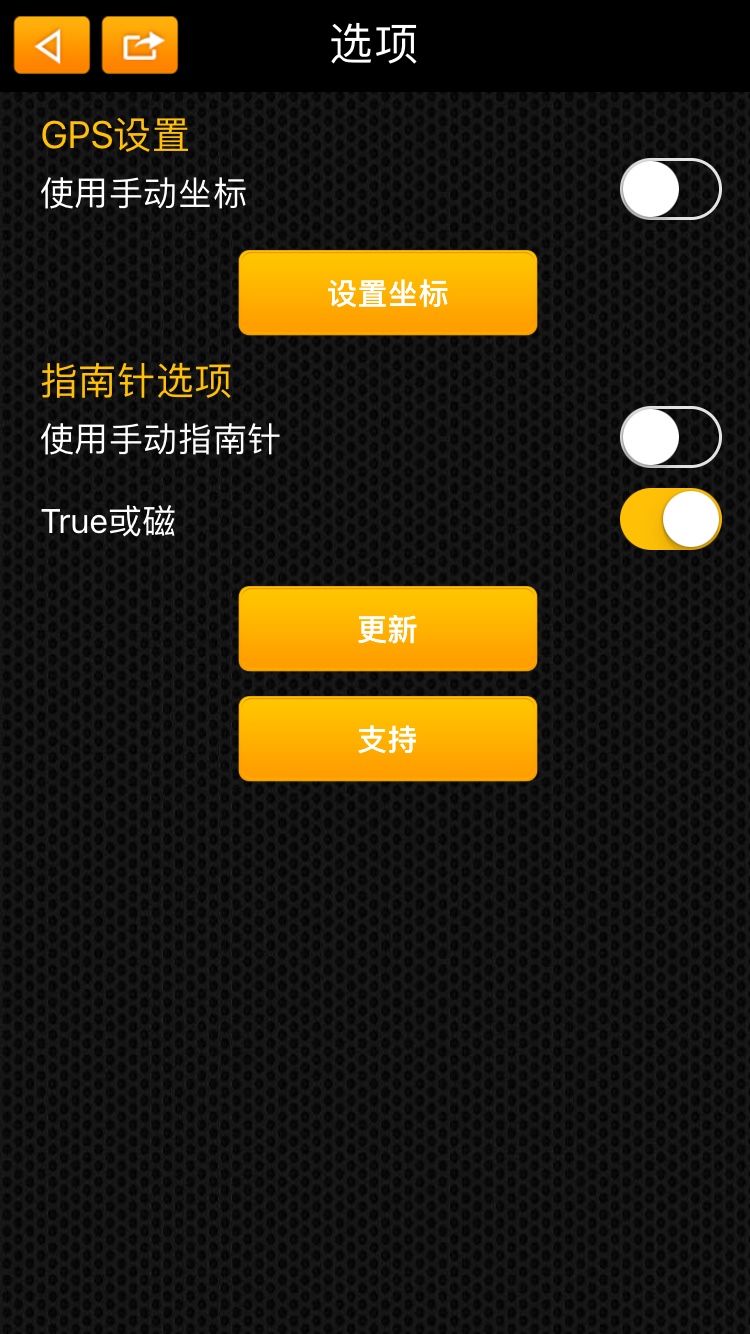Image resolution: width=750 pixels, height=1334 pixels.
Task: Turn on 使用手动指南针 switch
Action: [x=670, y=437]
